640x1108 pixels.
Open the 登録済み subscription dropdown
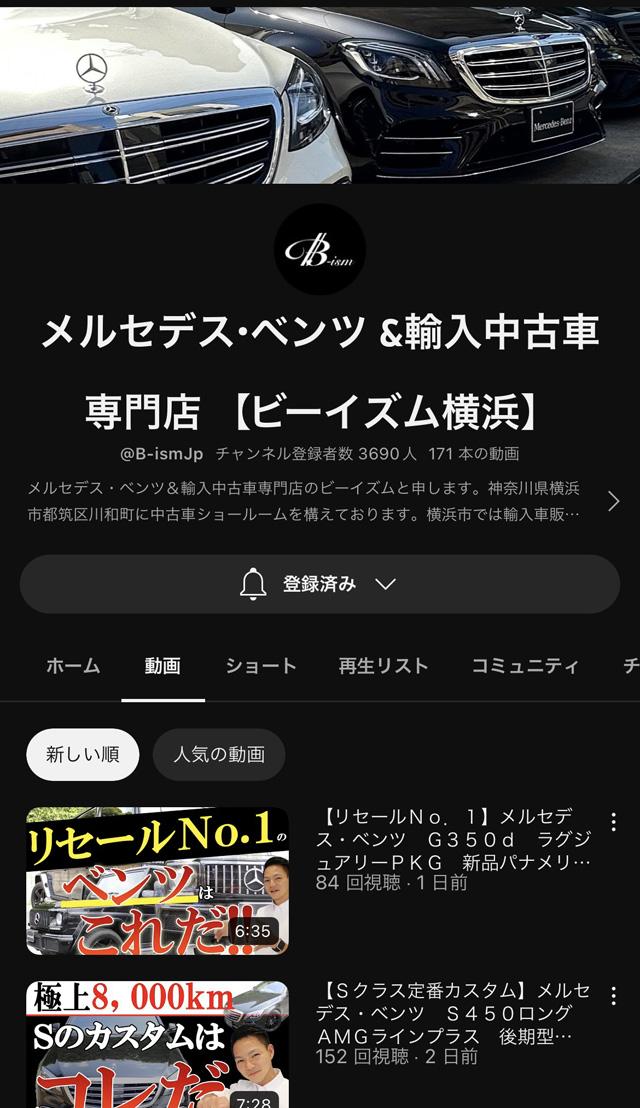(320, 584)
